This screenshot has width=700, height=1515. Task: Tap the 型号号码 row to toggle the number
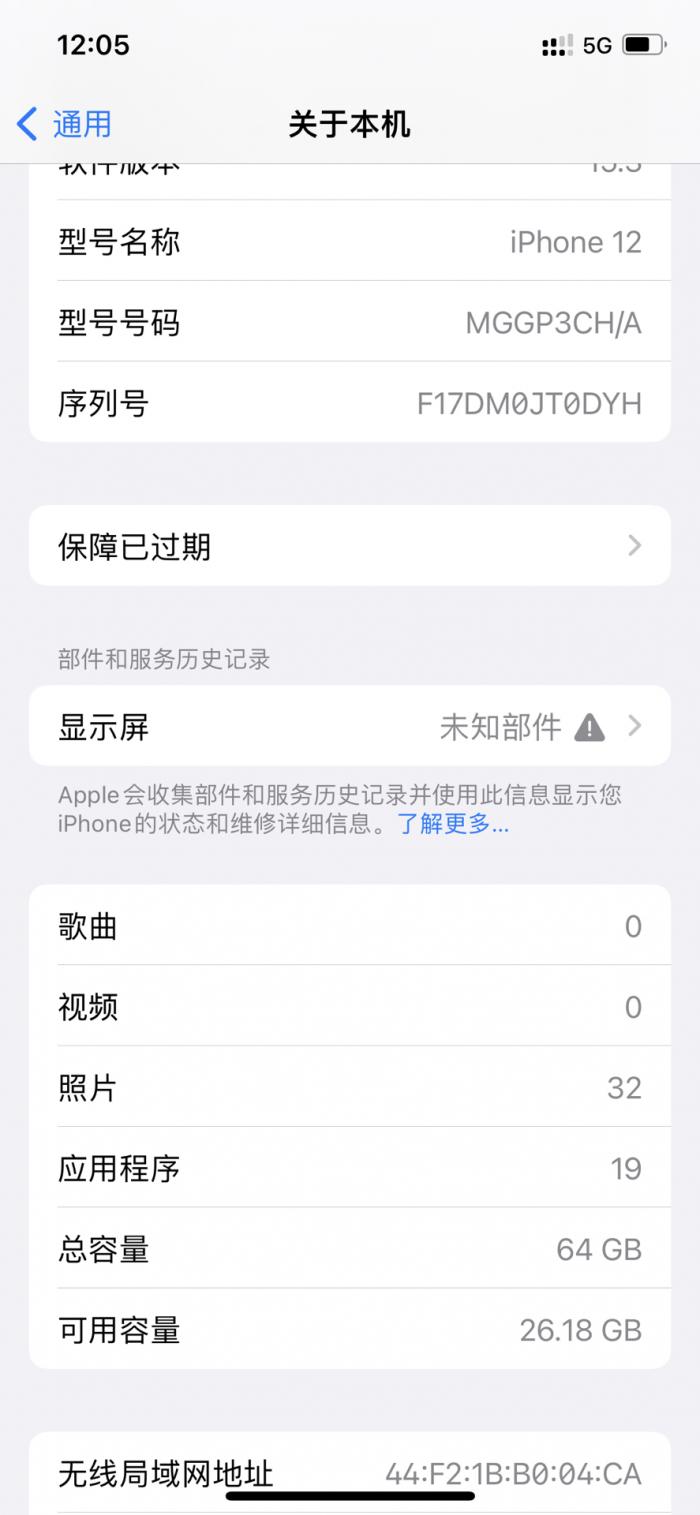tap(349, 323)
